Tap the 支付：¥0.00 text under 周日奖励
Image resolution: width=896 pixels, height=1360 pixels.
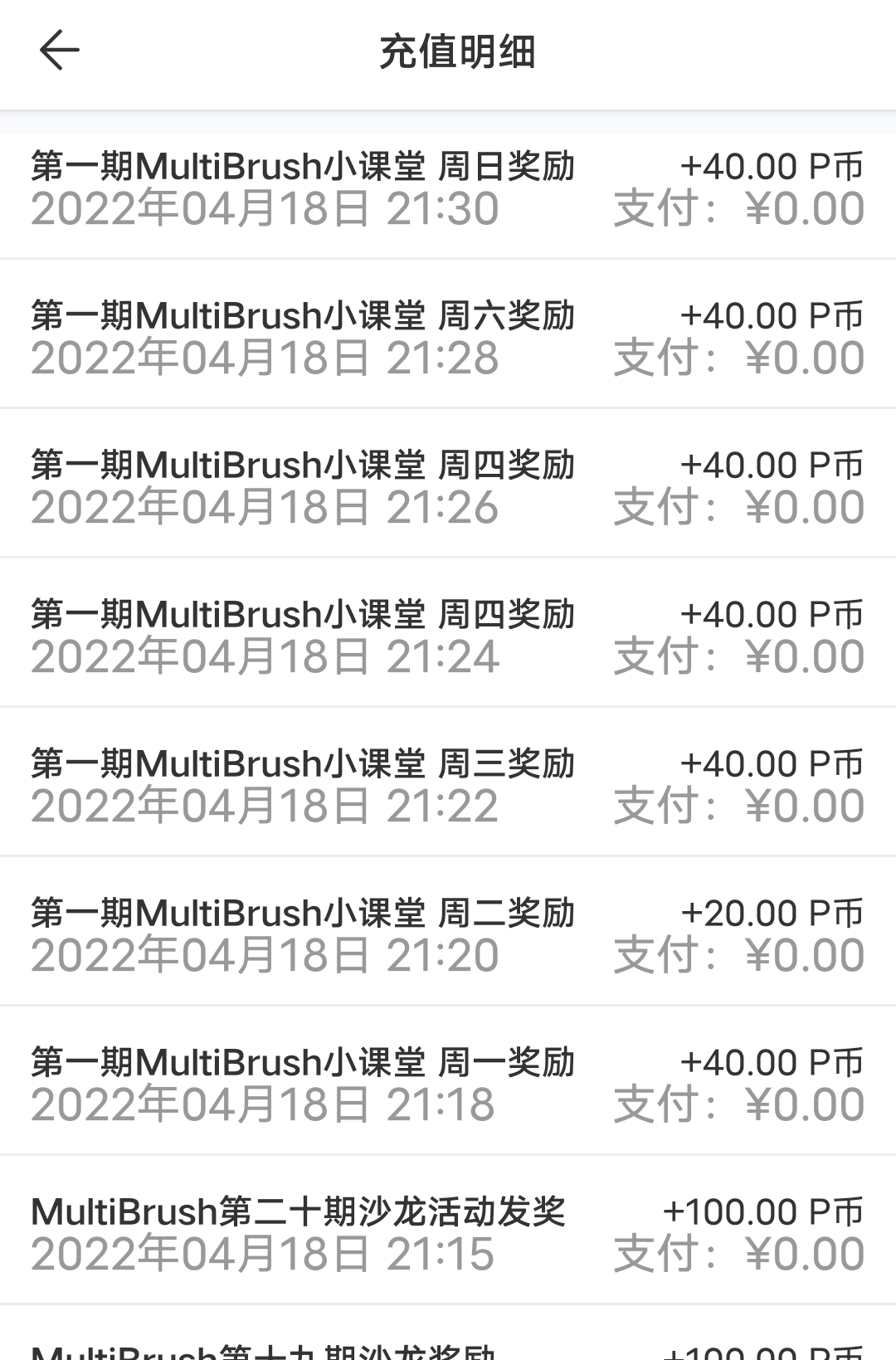[737, 206]
